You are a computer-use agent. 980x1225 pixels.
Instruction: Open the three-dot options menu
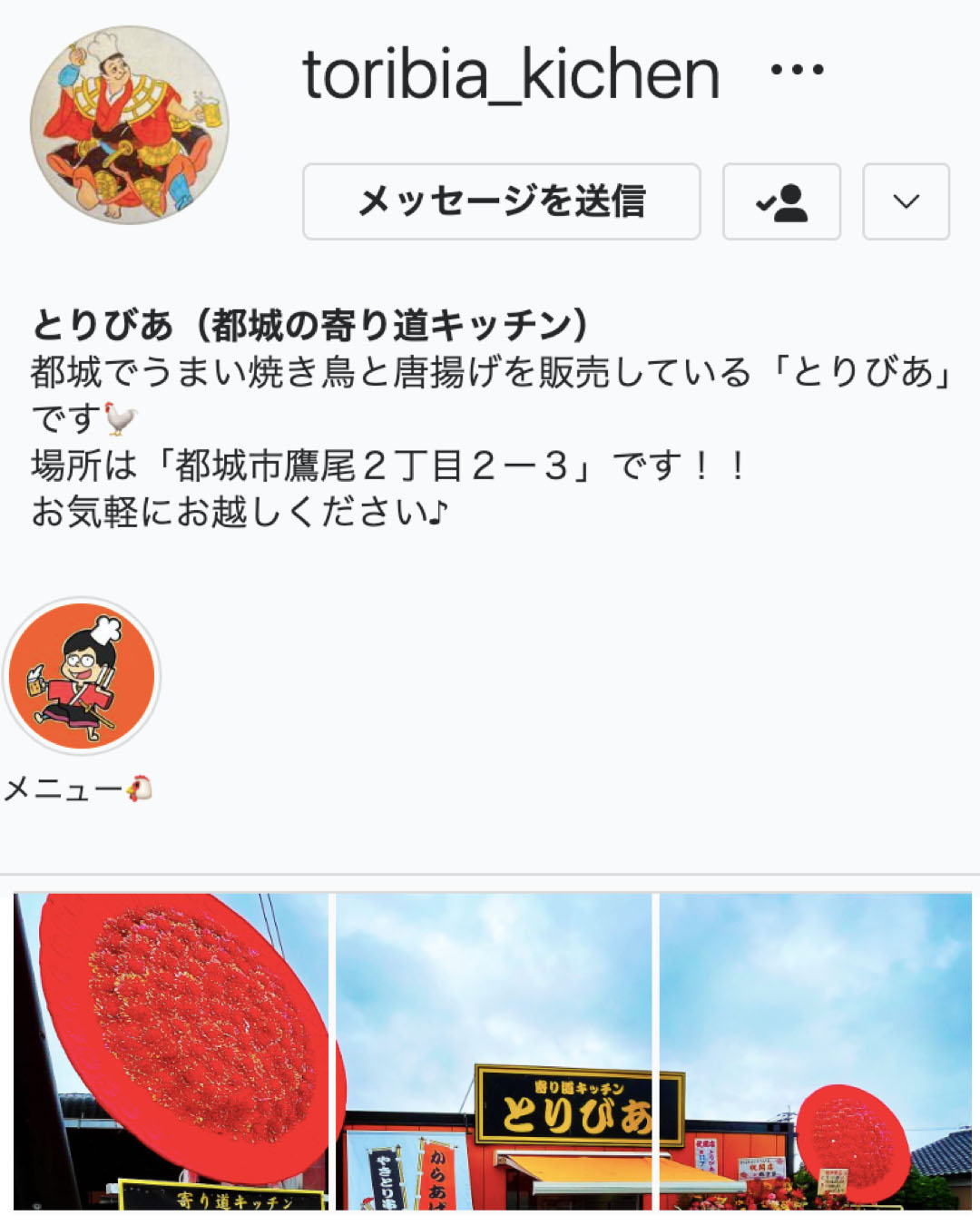[797, 70]
